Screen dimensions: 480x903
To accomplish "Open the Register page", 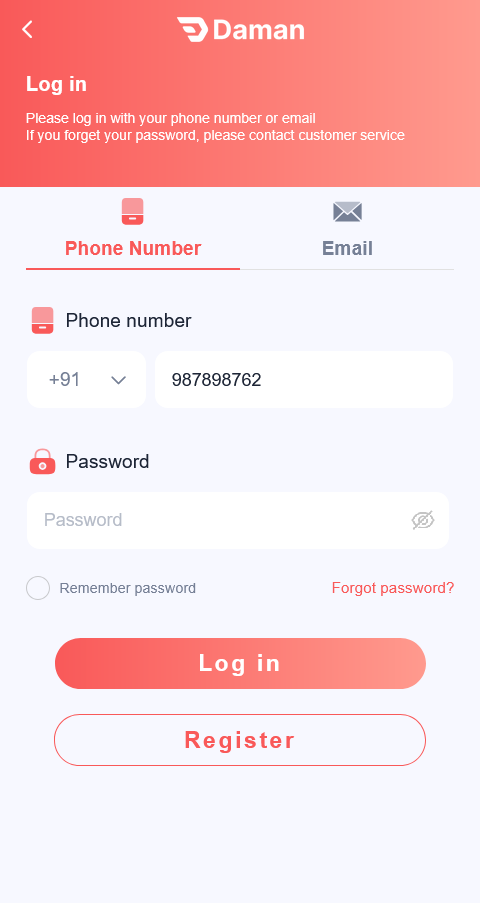I will (x=240, y=740).
